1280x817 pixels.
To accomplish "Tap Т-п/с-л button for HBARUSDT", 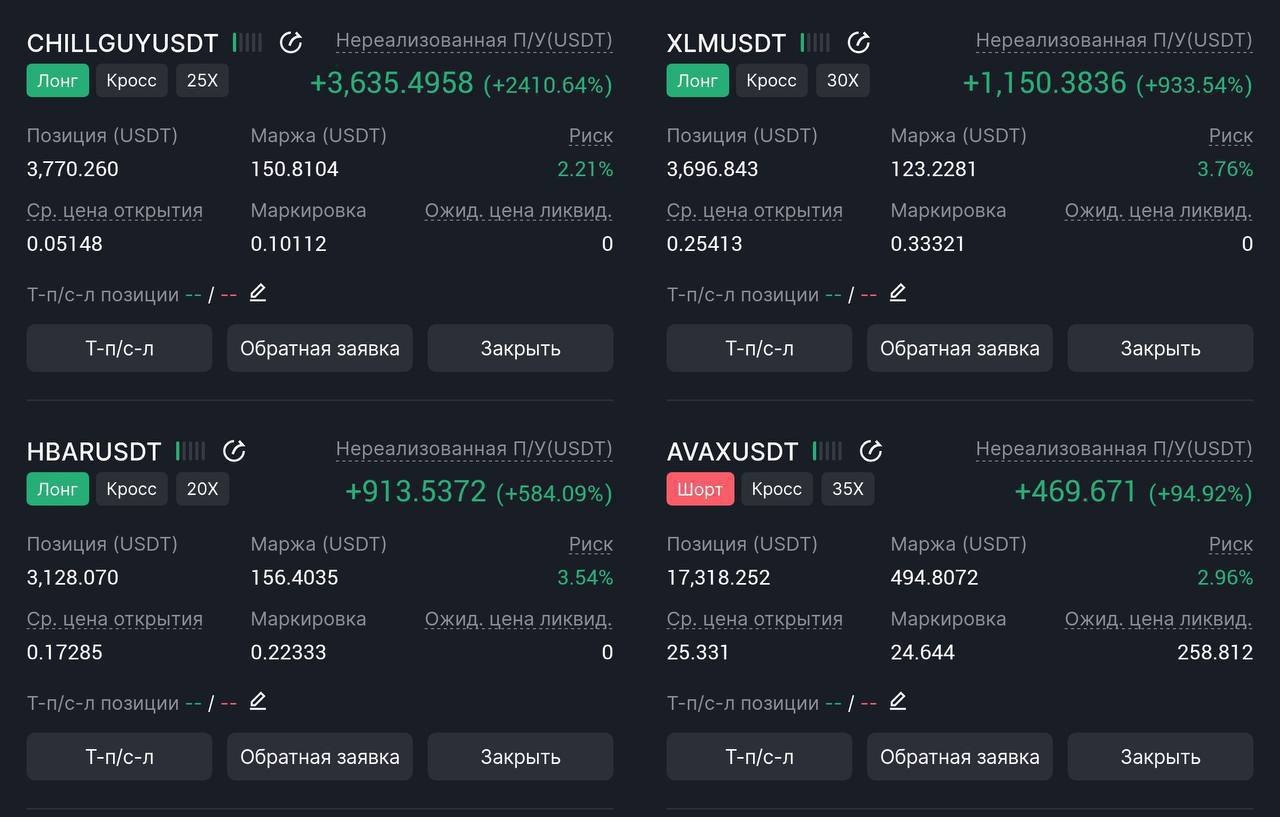I will tap(119, 757).
